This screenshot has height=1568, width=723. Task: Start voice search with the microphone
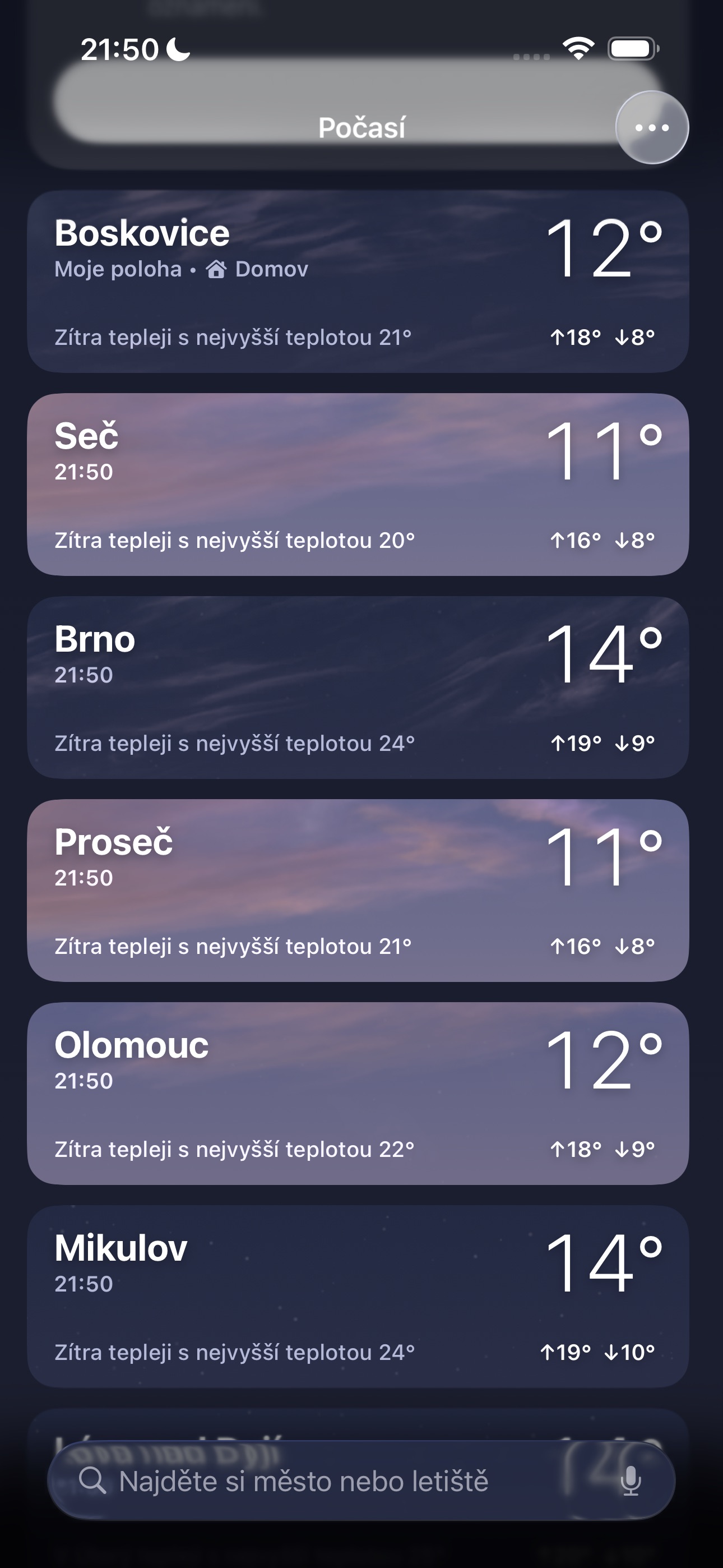click(x=631, y=1481)
